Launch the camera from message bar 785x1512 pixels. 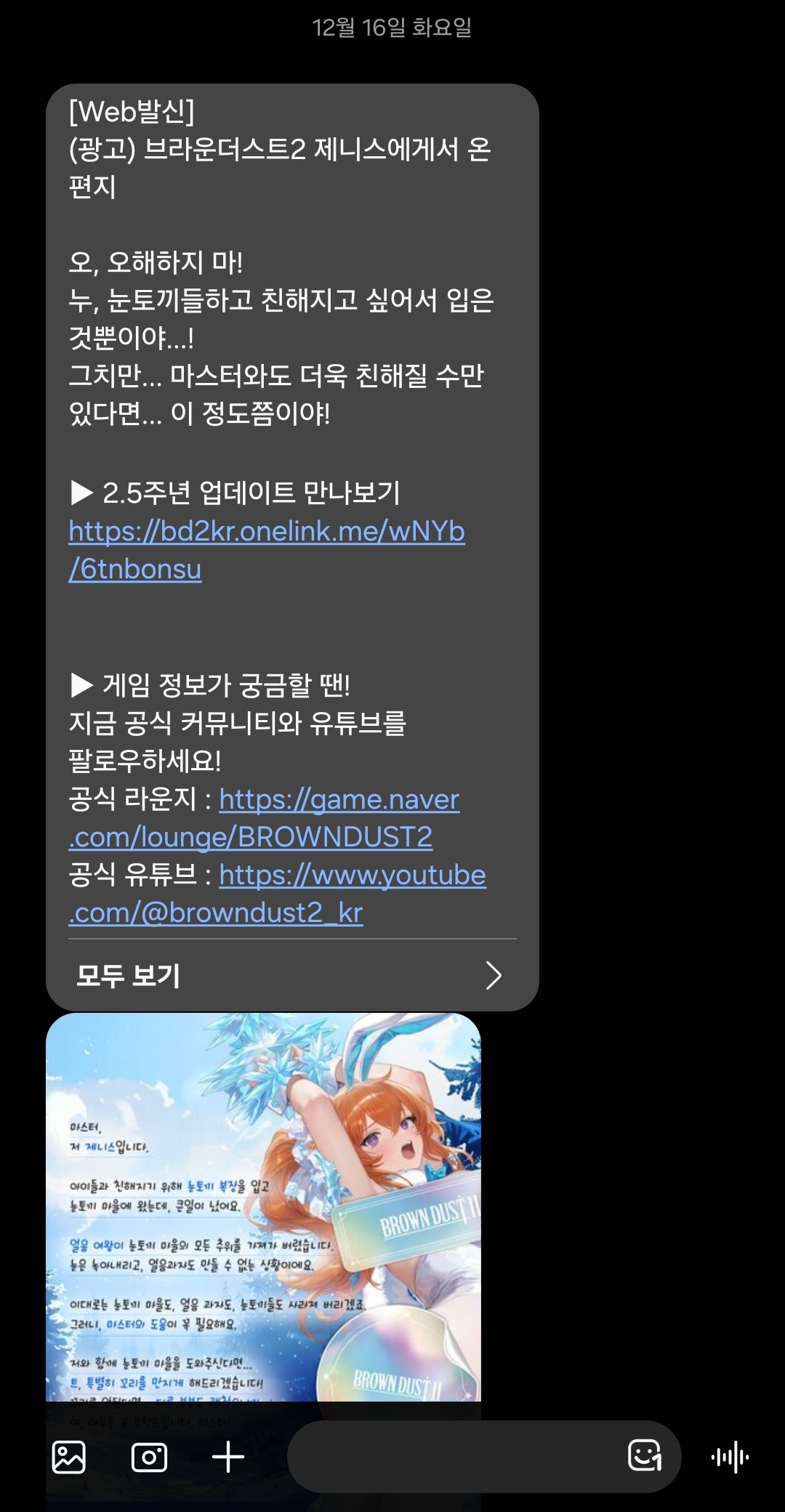[x=149, y=1457]
